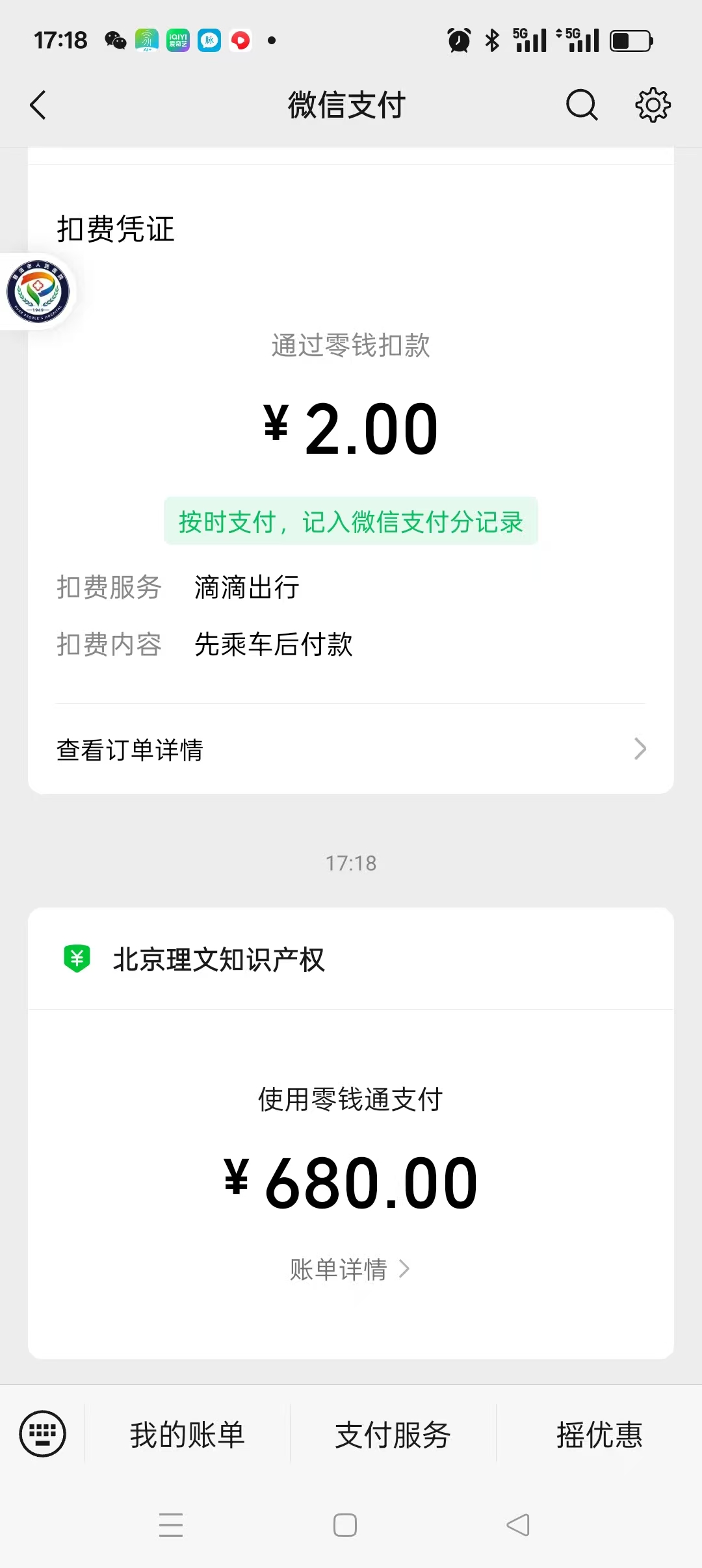This screenshot has height=1568, width=702.
Task: Open the settings gear icon
Action: [x=653, y=105]
